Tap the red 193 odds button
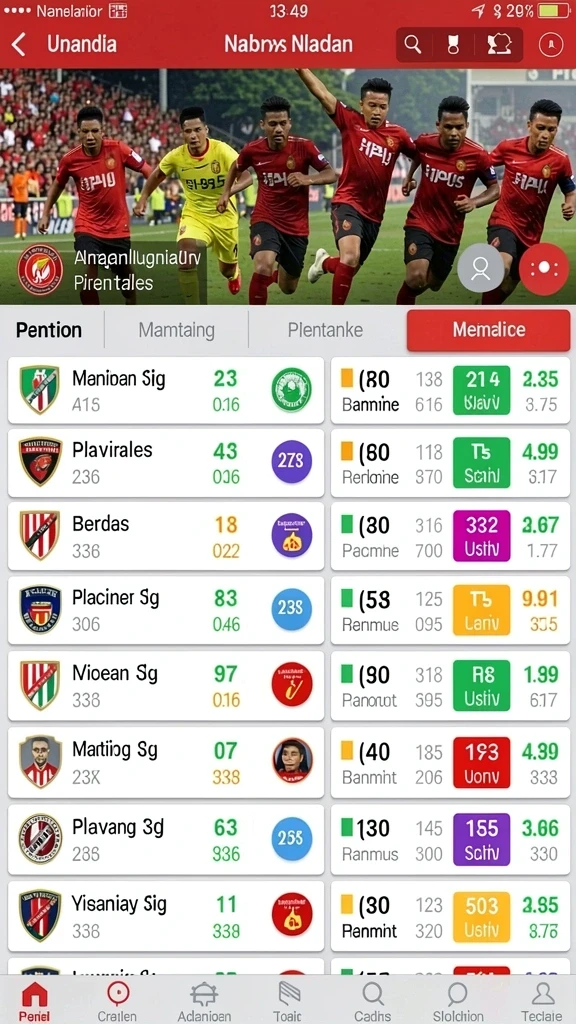Screen dimensions: 576x1024 coord(481,762)
